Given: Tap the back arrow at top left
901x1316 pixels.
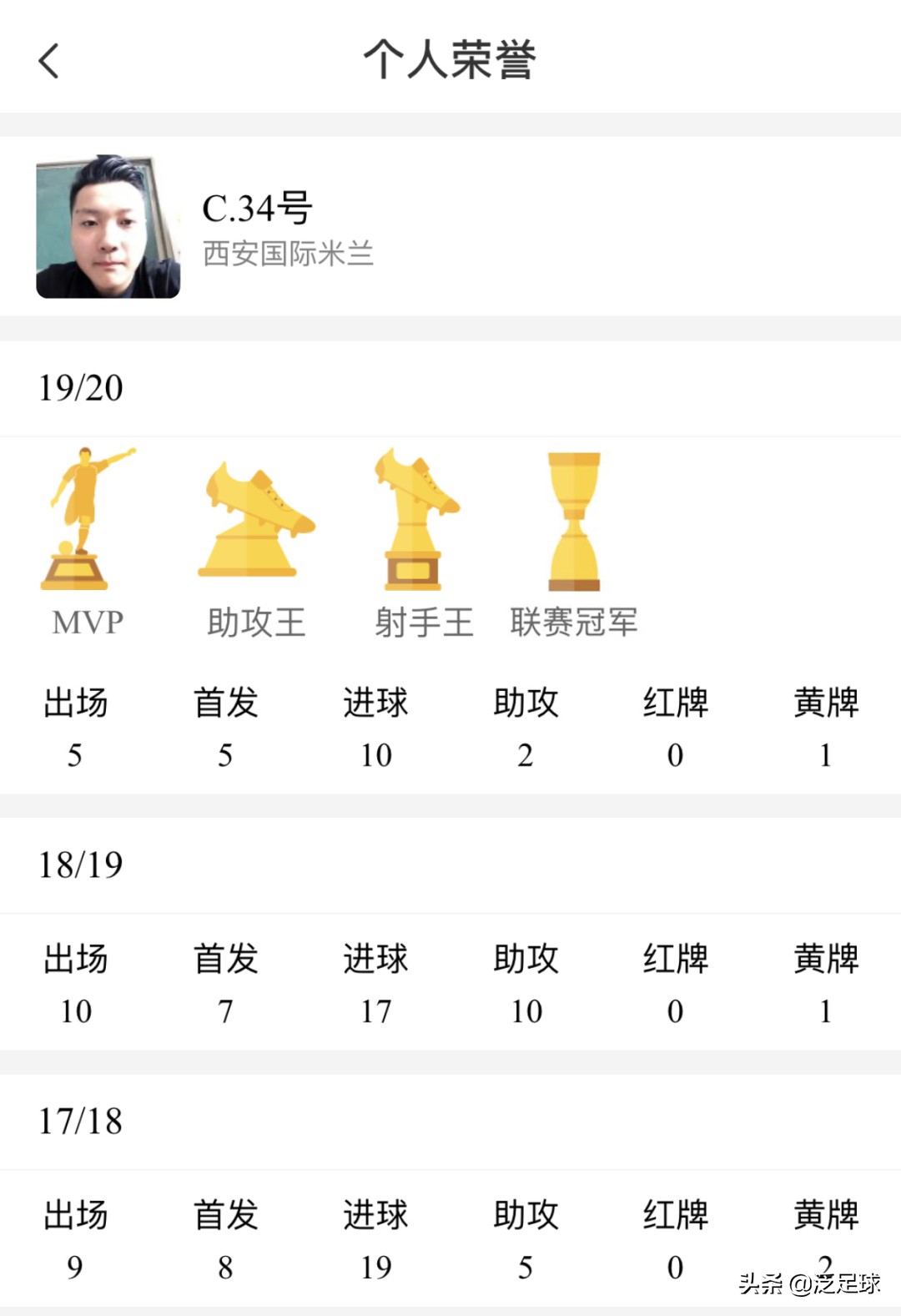Looking at the screenshot, I should pyautogui.click(x=48, y=60).
